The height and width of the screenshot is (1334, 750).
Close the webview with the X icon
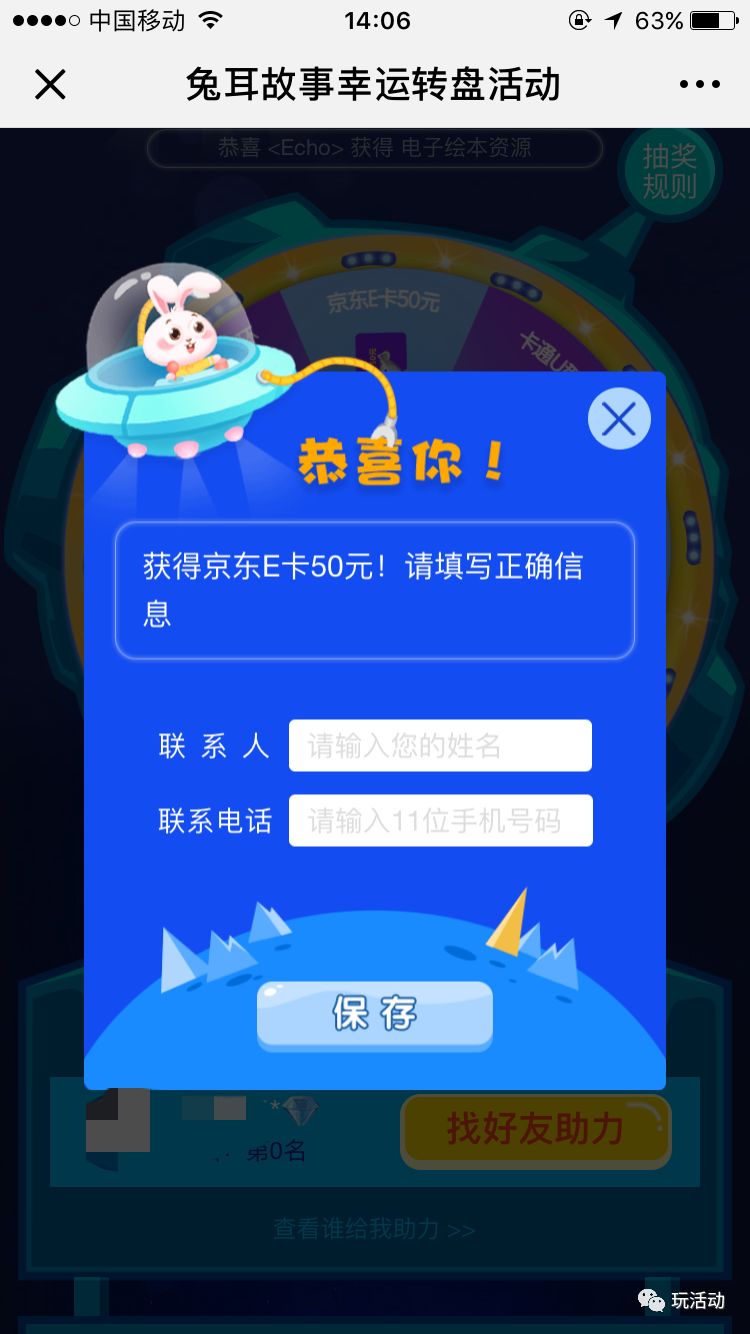[x=50, y=85]
